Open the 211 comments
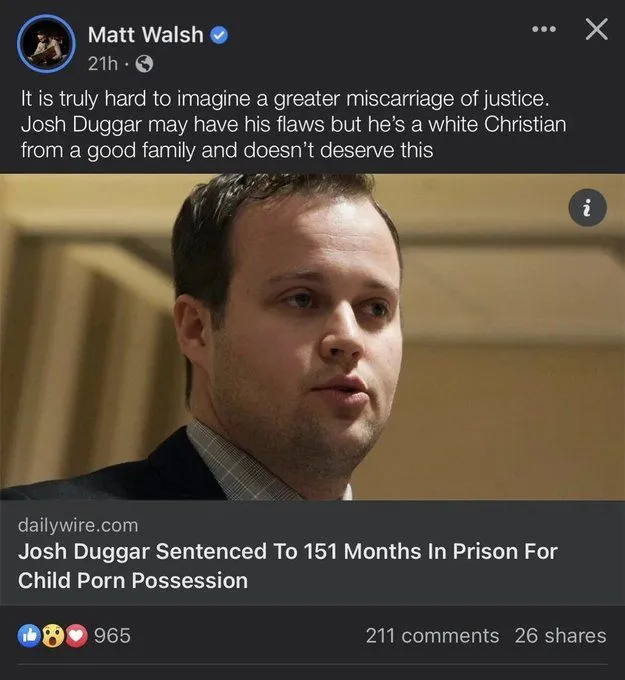Viewport: 625px width, 680px height. (x=432, y=635)
